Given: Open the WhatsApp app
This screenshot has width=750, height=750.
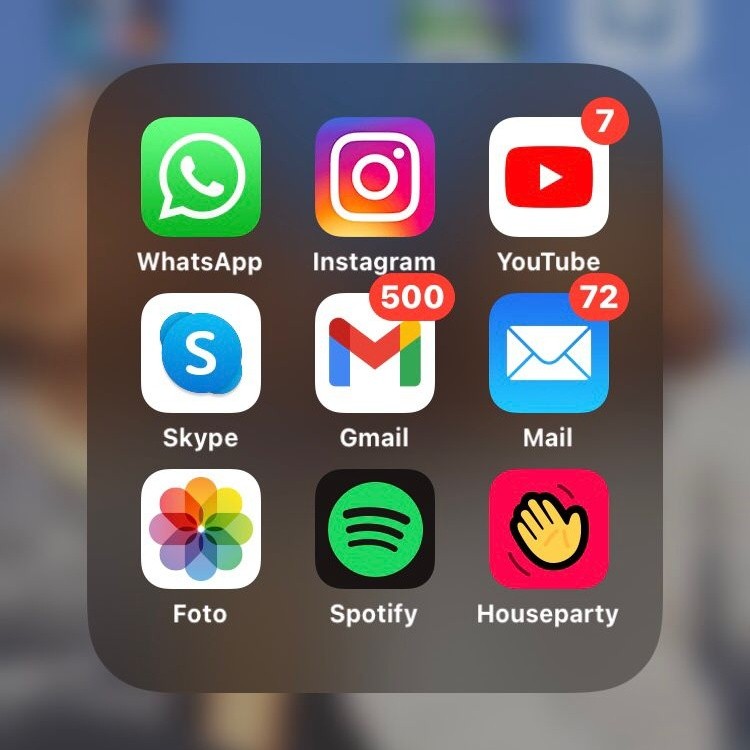Looking at the screenshot, I should [200, 177].
